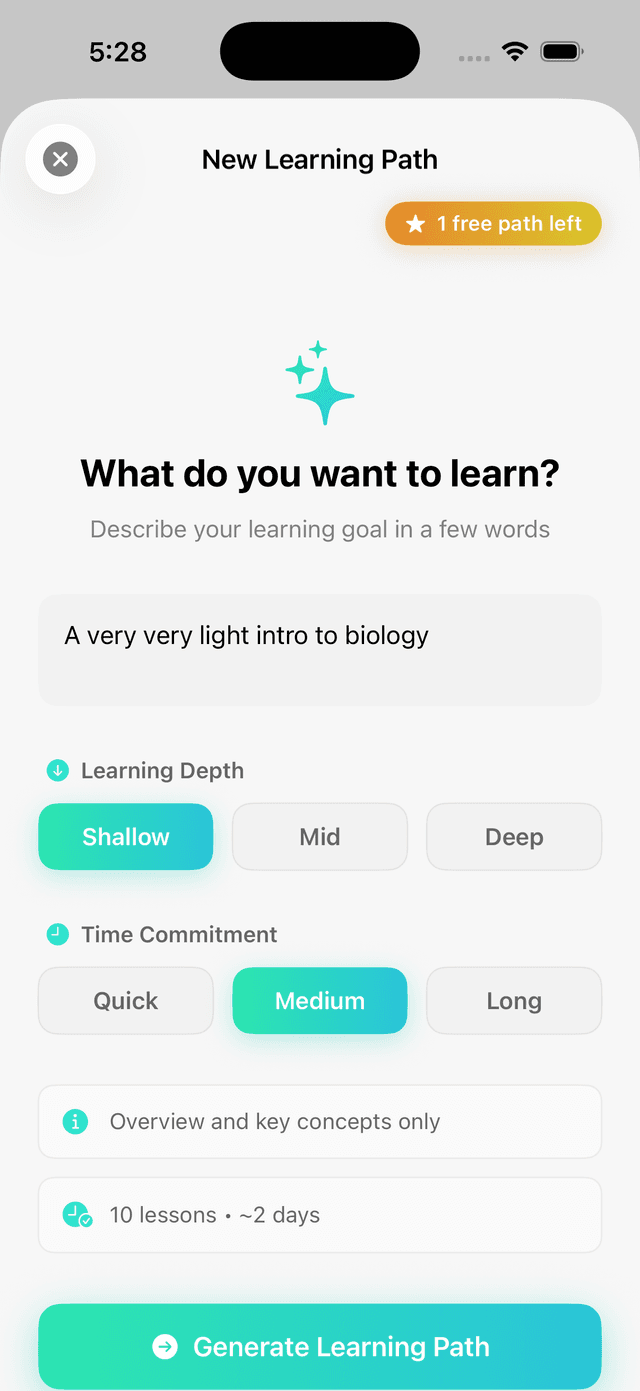Choose Mid learning depth
The image size is (640, 1391).
320,837
